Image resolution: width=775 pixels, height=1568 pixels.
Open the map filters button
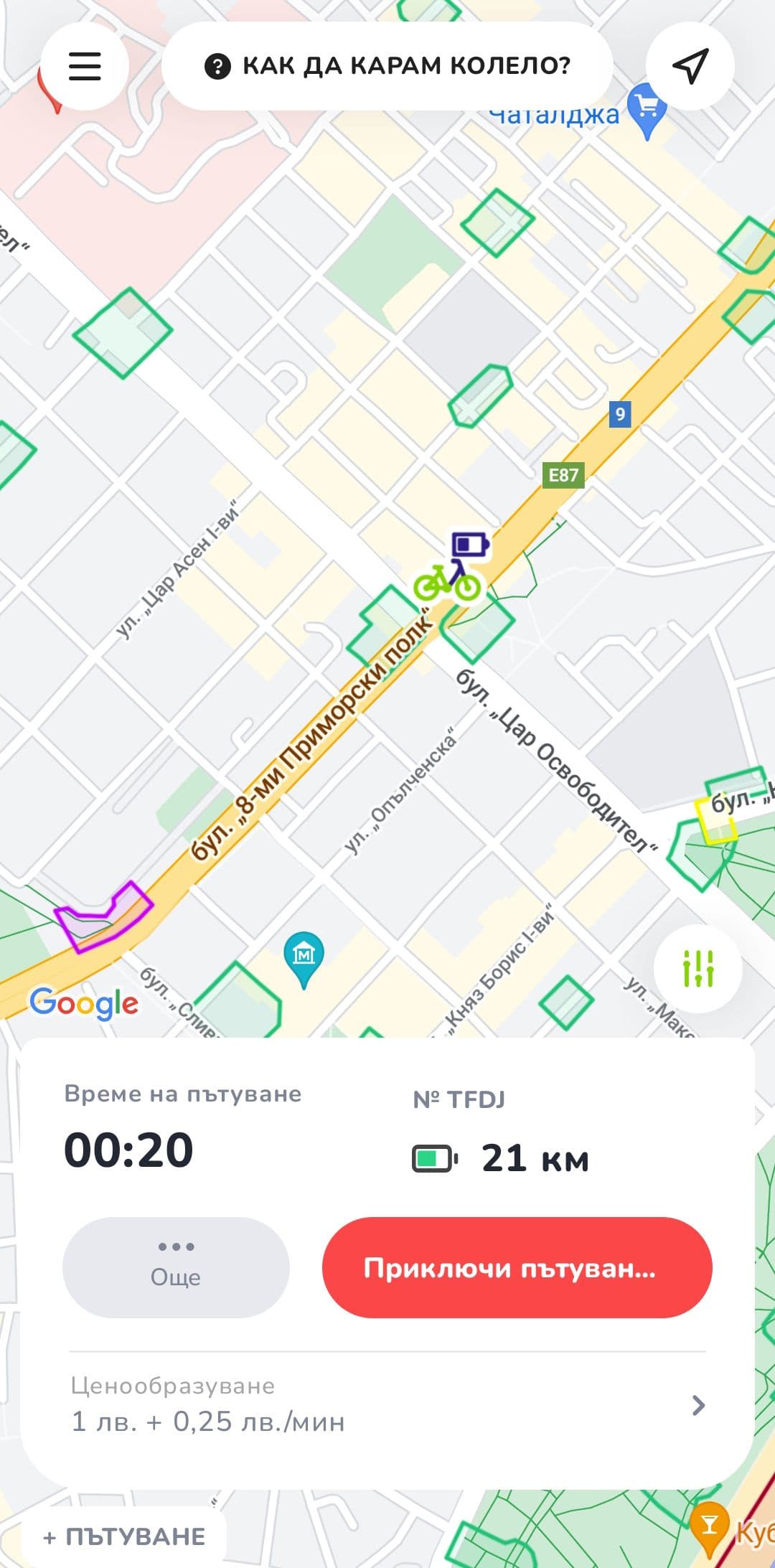697,968
